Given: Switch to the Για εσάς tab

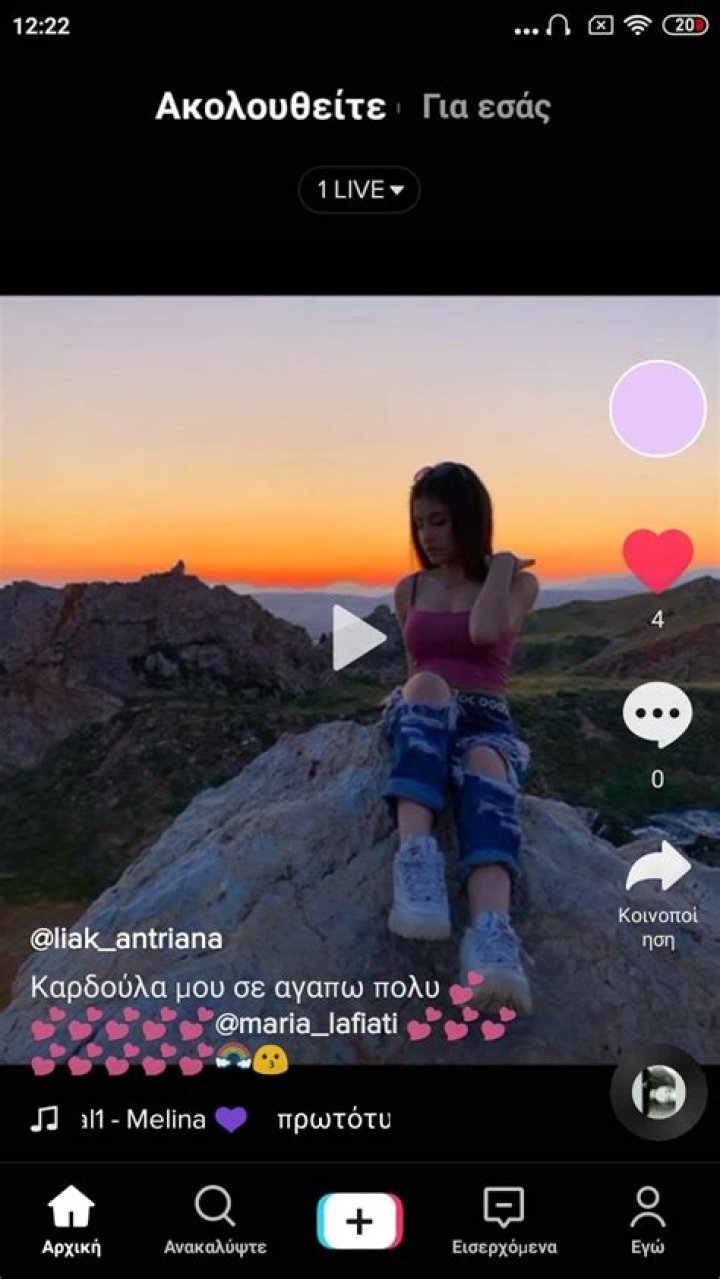Looking at the screenshot, I should coord(486,107).
